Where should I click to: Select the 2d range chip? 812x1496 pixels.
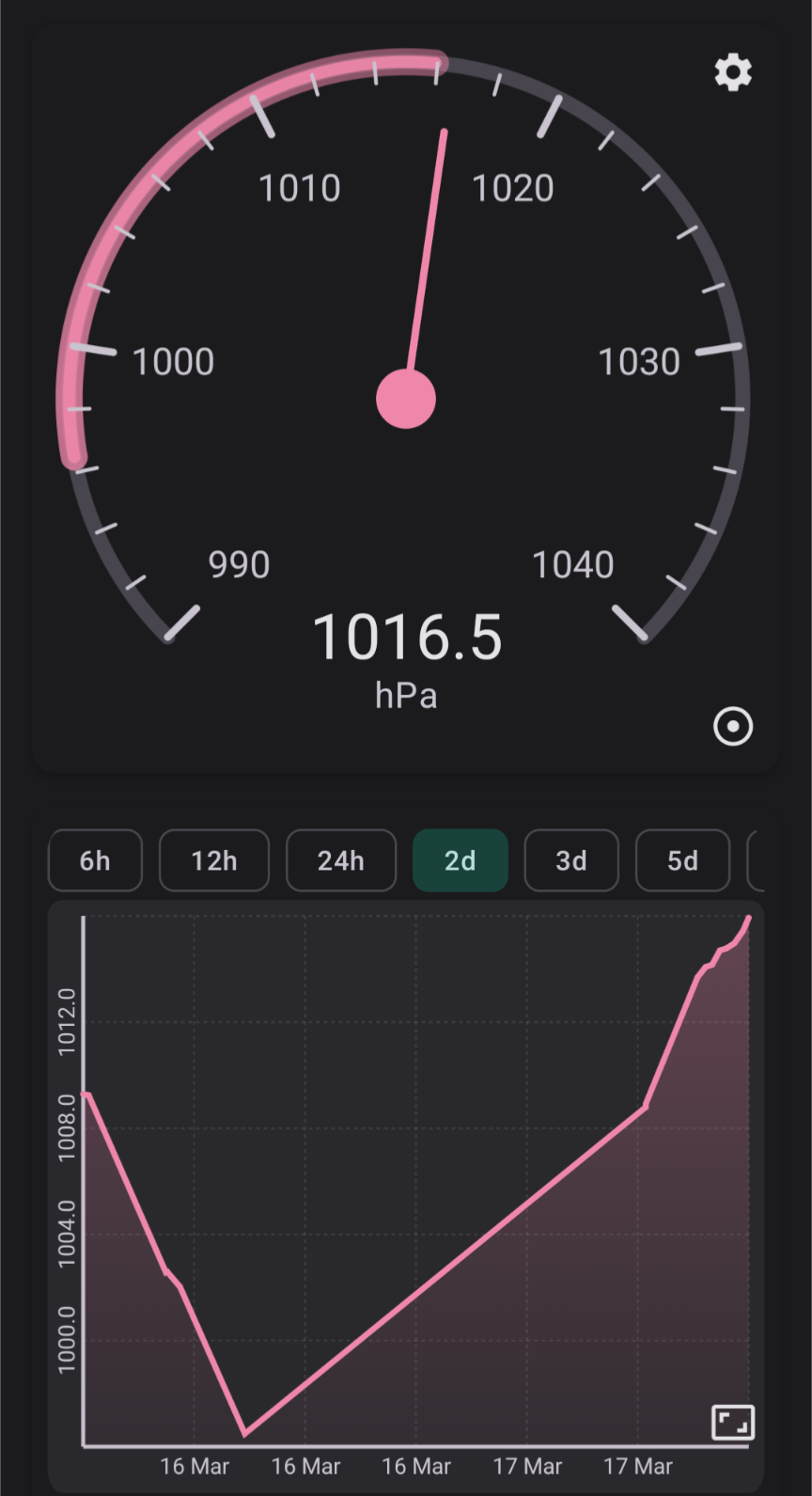(x=461, y=860)
